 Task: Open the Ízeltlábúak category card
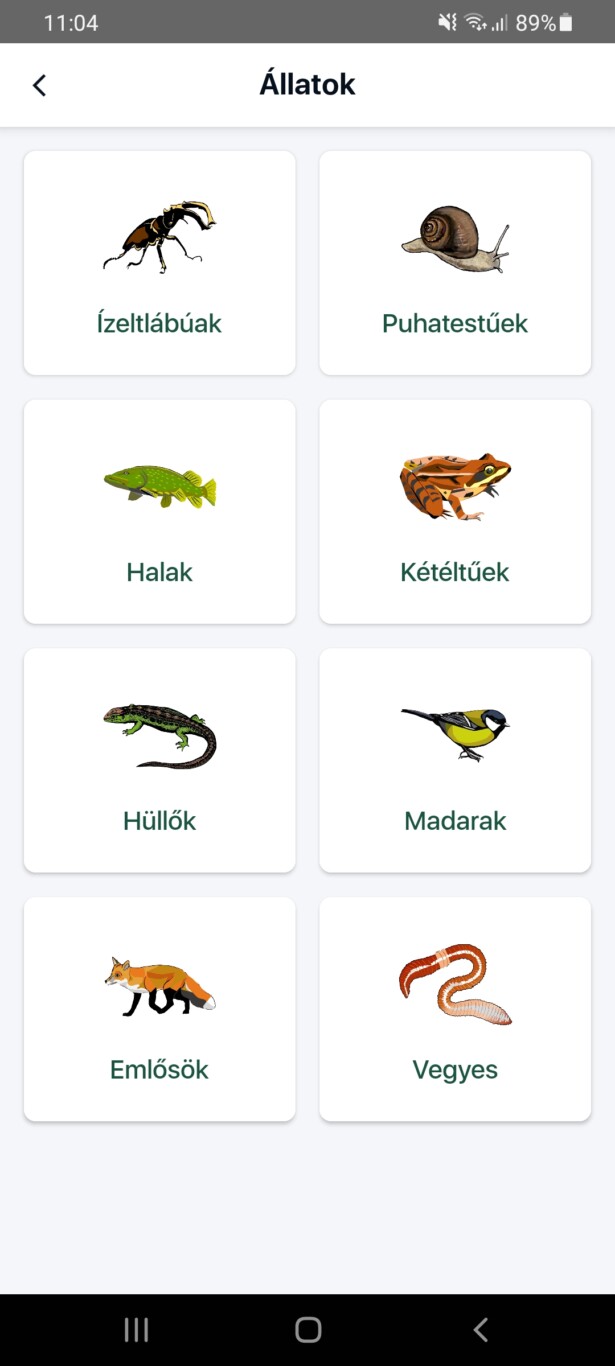coord(160,263)
